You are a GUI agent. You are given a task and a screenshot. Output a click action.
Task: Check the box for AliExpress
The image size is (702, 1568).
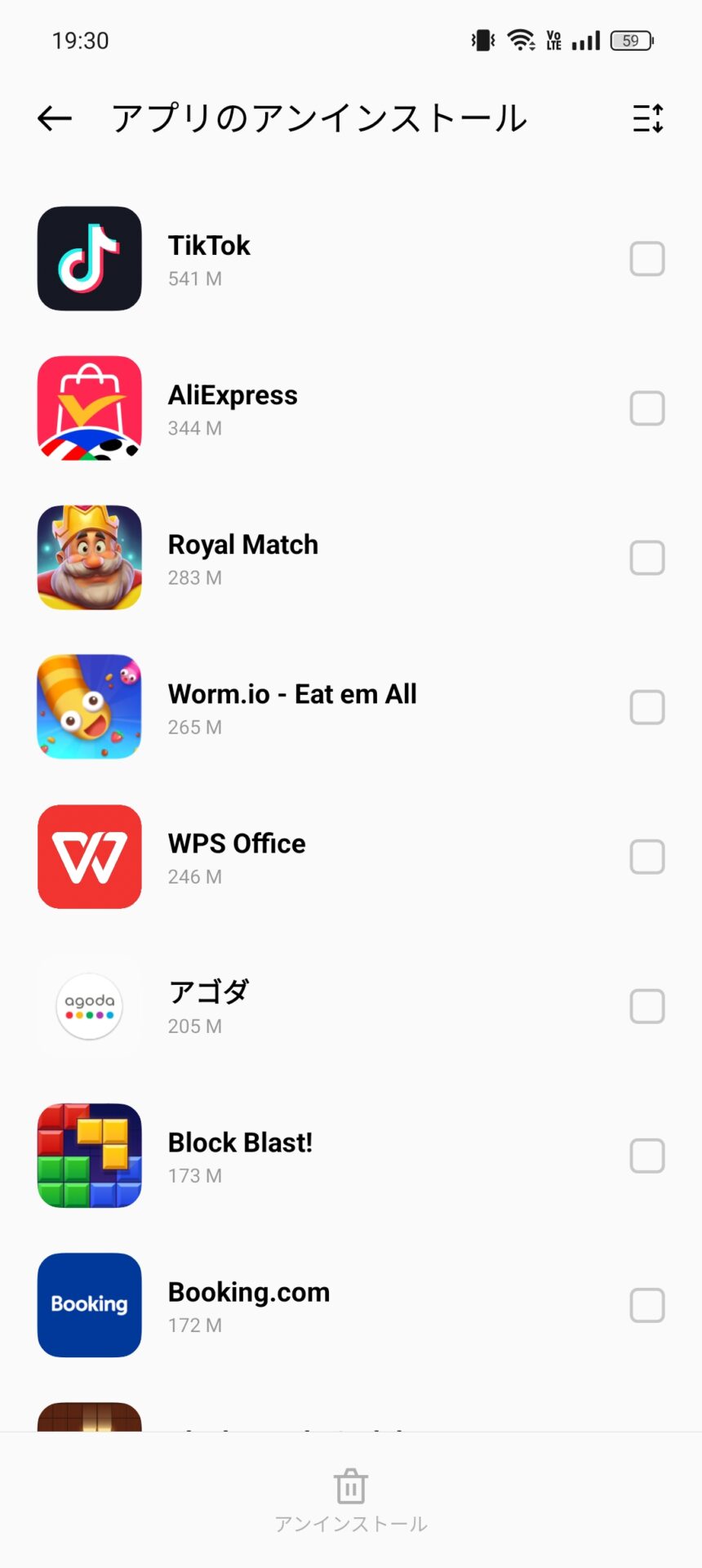[x=647, y=408]
